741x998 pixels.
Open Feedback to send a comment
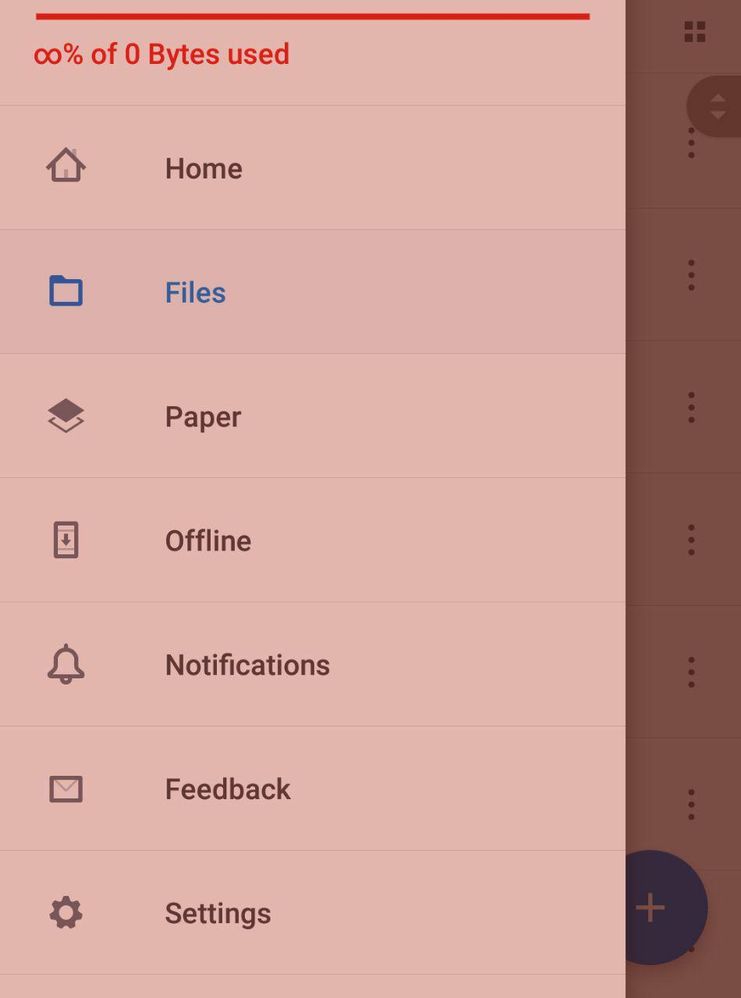(x=227, y=788)
